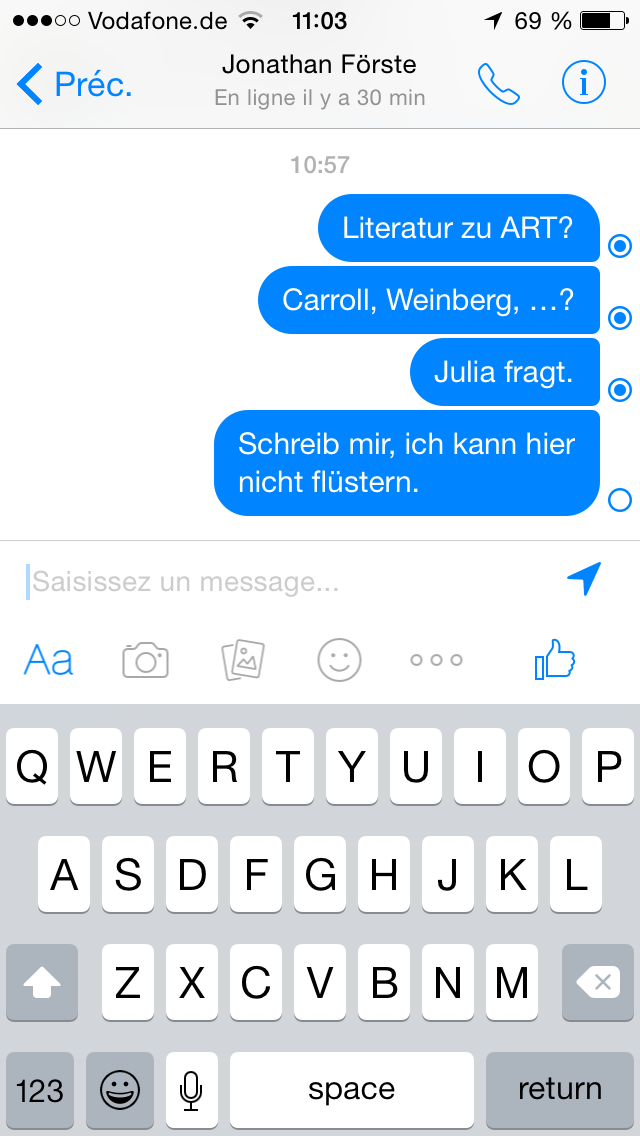Image resolution: width=640 pixels, height=1136 pixels.
Task: Open the emoji and sticker picker
Action: coord(339,660)
